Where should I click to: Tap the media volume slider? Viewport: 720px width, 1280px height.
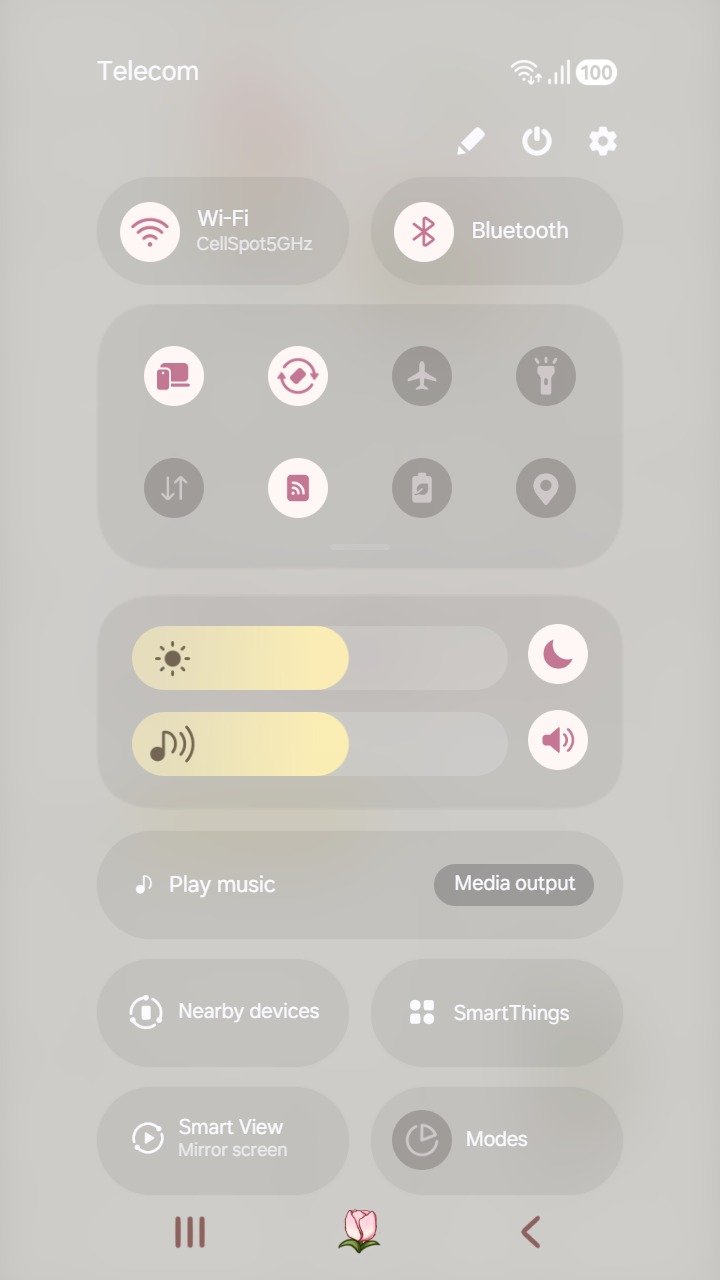tap(320, 744)
